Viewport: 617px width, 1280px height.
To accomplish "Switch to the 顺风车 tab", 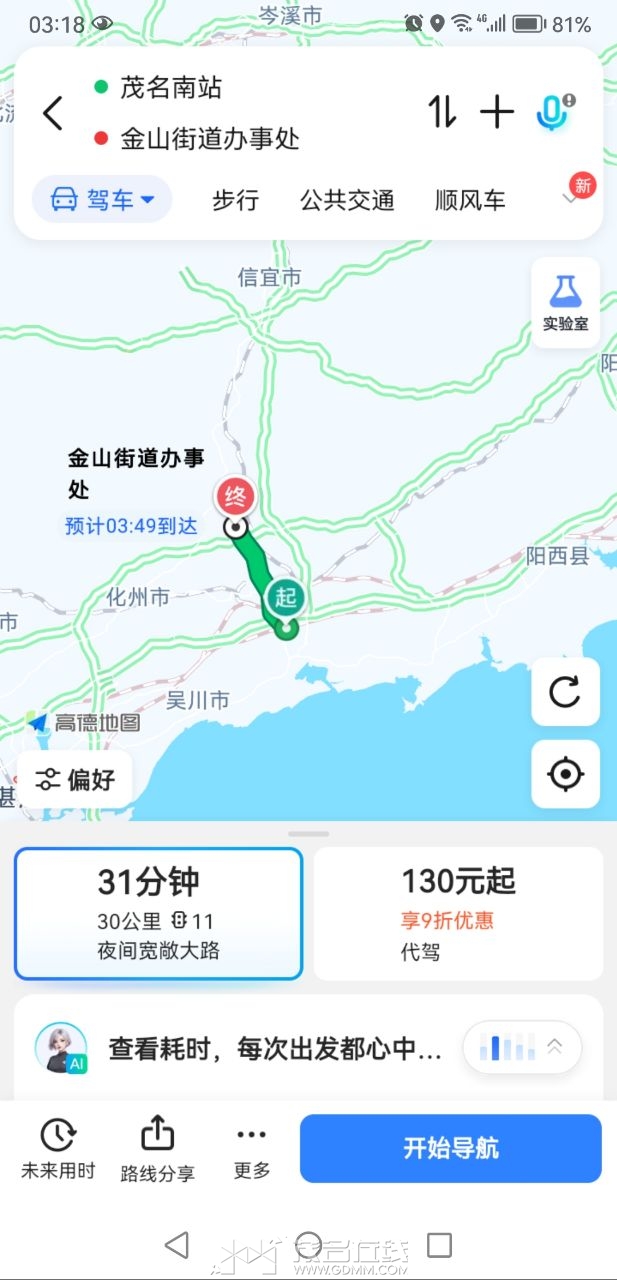I will tap(470, 200).
